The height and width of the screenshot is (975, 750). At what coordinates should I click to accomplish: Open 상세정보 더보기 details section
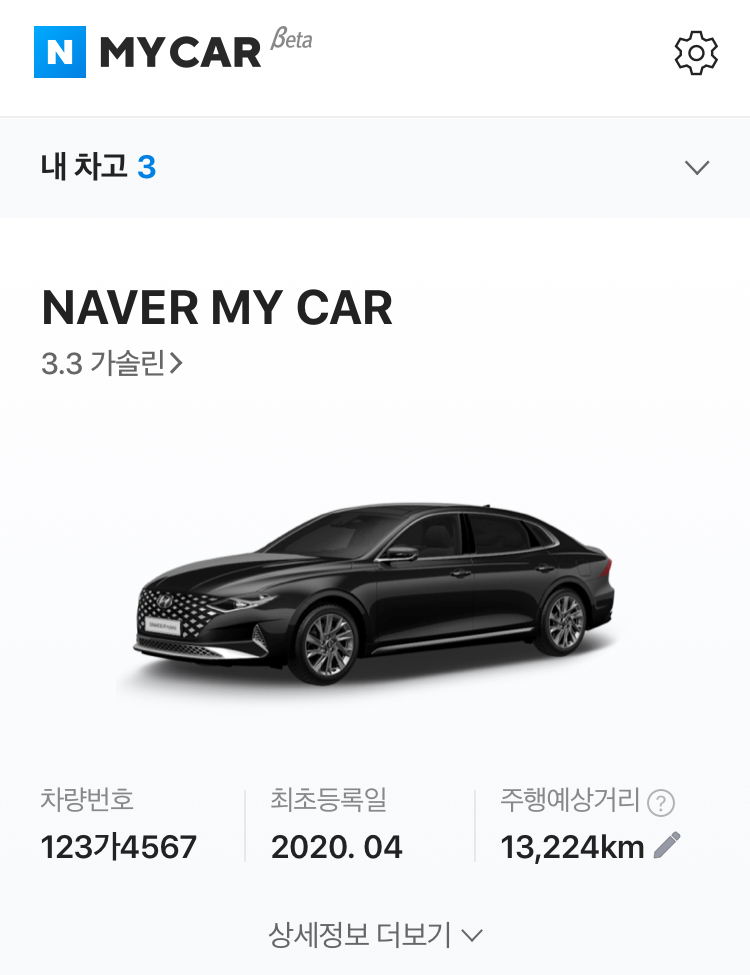point(375,932)
